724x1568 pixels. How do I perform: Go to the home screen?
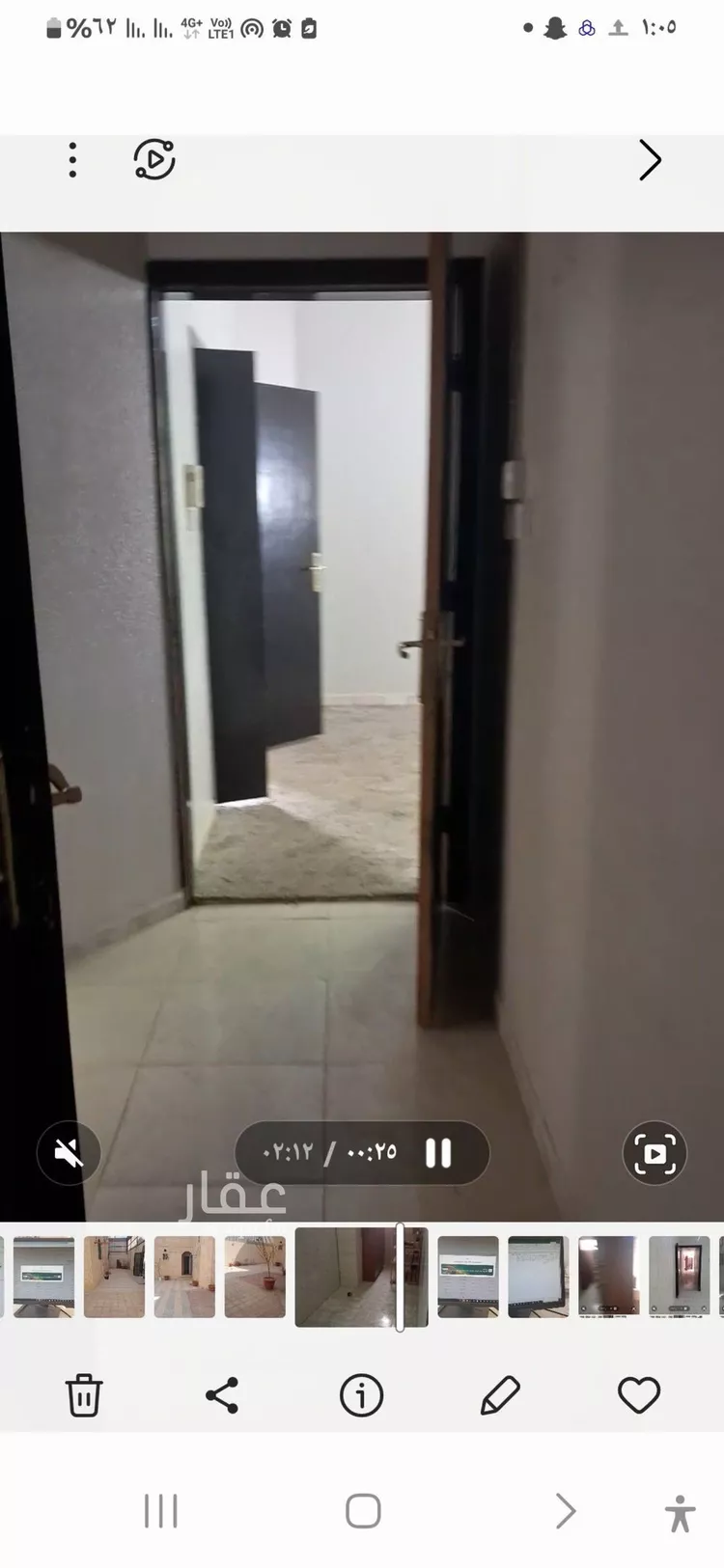(x=363, y=1511)
